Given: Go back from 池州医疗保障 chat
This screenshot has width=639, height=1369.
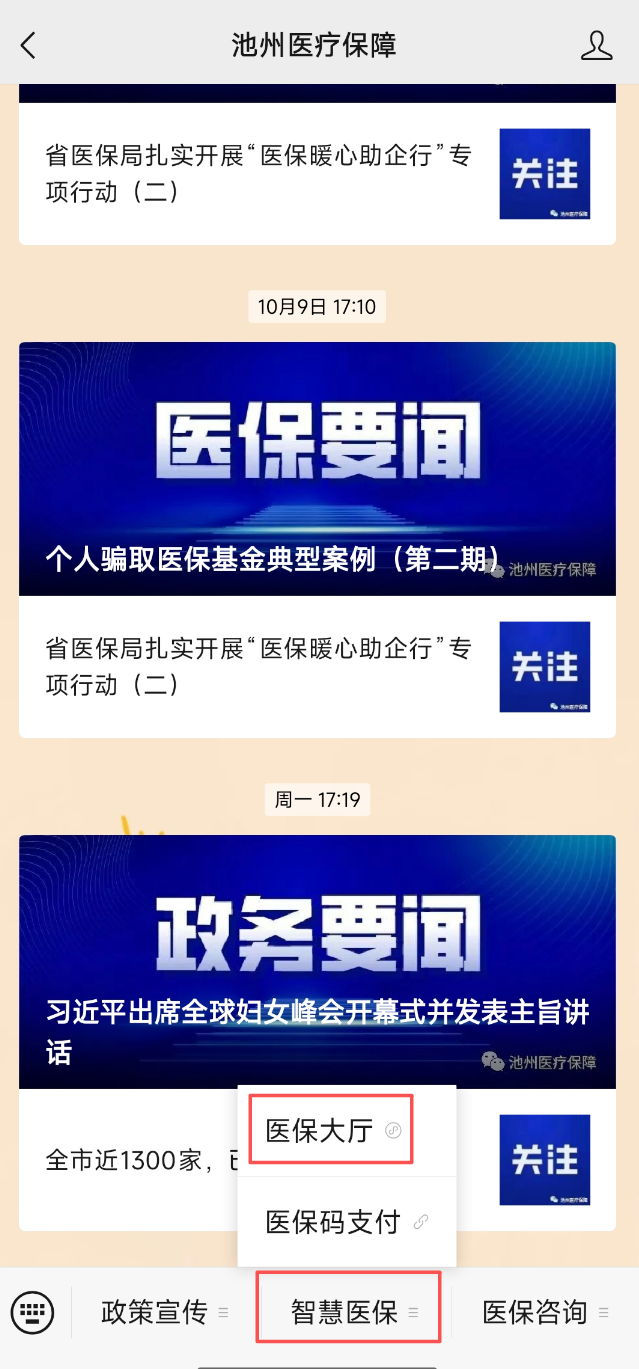Looking at the screenshot, I should [28, 45].
